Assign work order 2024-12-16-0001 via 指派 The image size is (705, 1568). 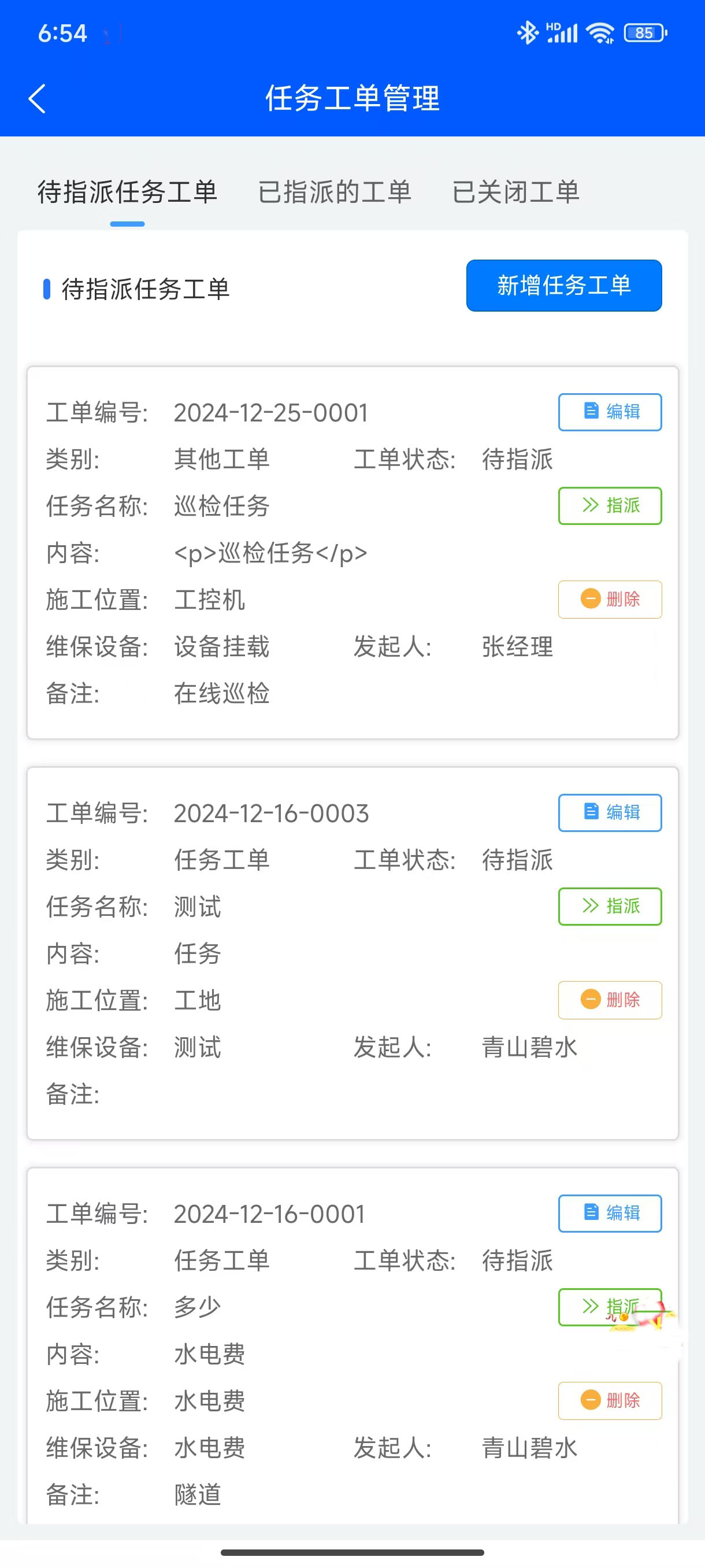coord(610,1307)
